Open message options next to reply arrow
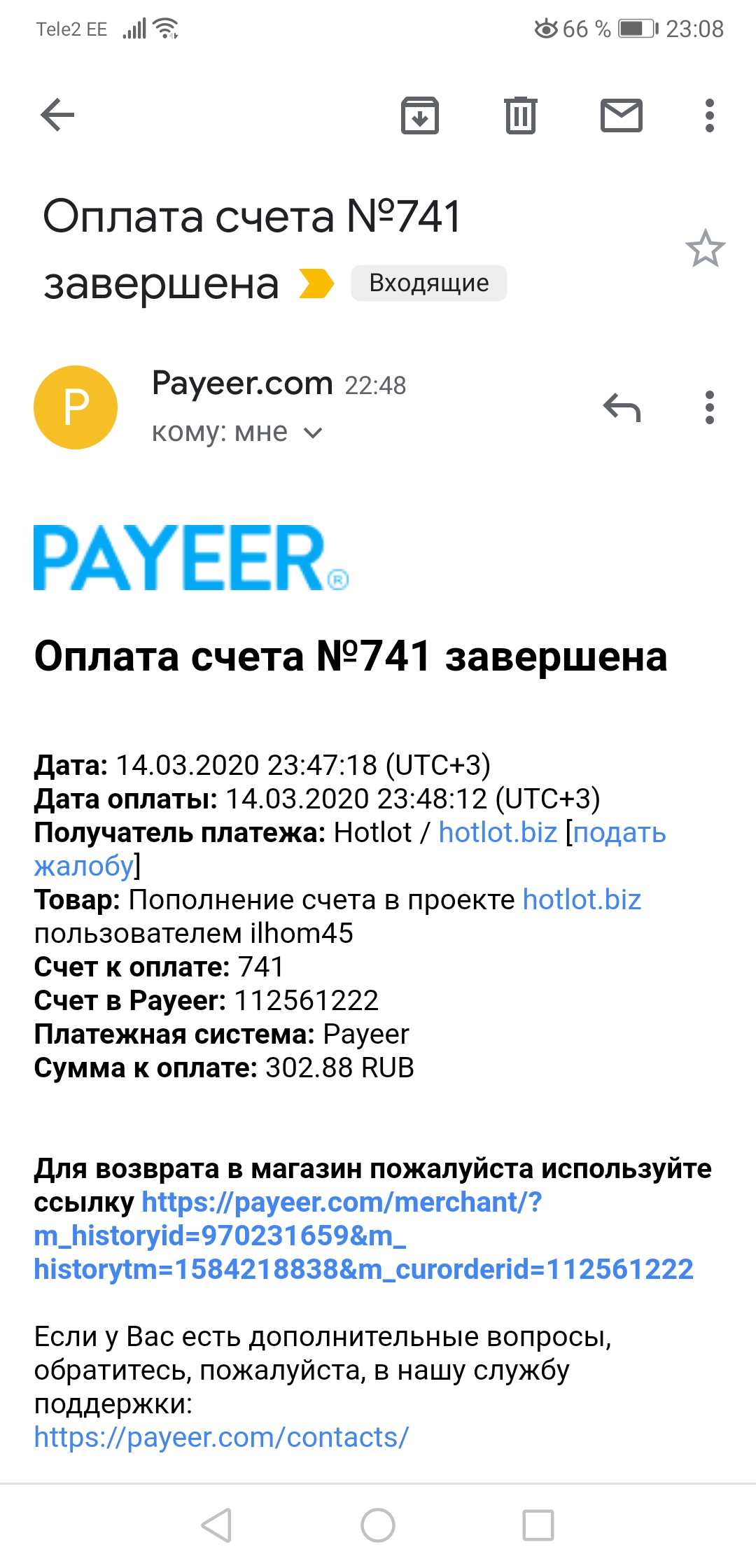Image resolution: width=756 pixels, height=1568 pixels. coord(710,407)
